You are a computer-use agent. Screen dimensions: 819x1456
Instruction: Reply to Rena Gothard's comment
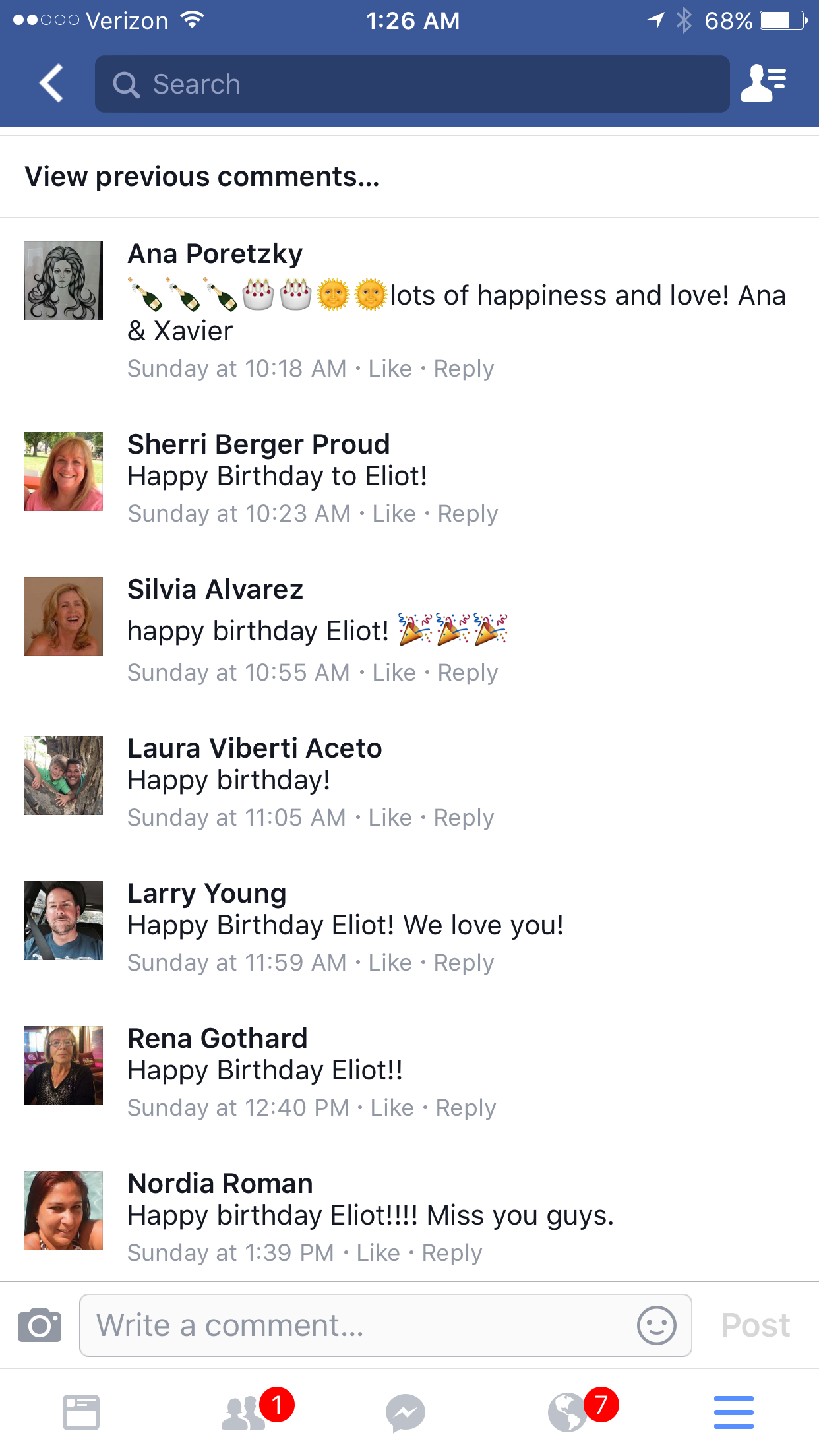click(x=466, y=1108)
